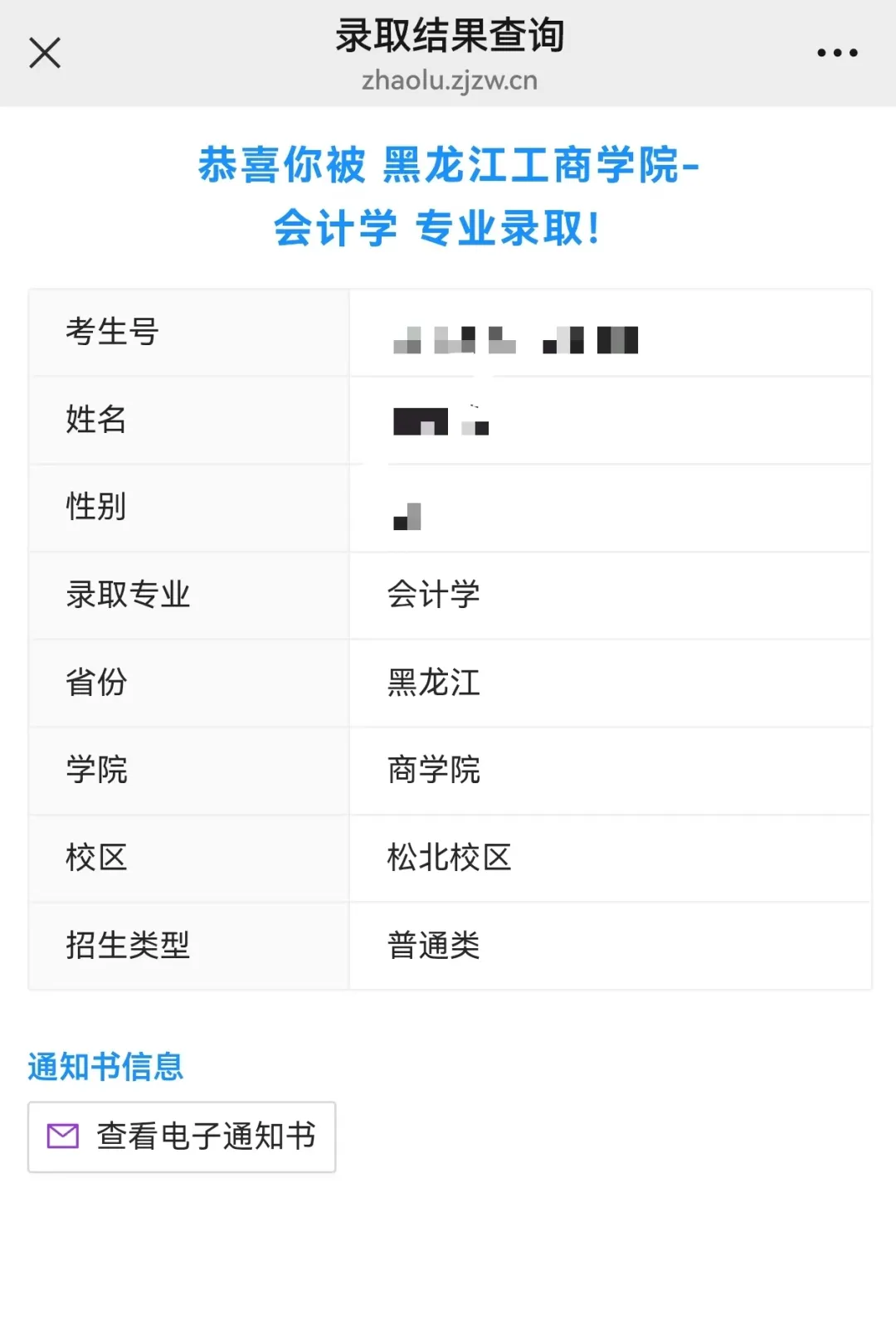Open 查看电子通知书 to view the e-notice
This screenshot has height=1329, width=896.
[182, 1137]
